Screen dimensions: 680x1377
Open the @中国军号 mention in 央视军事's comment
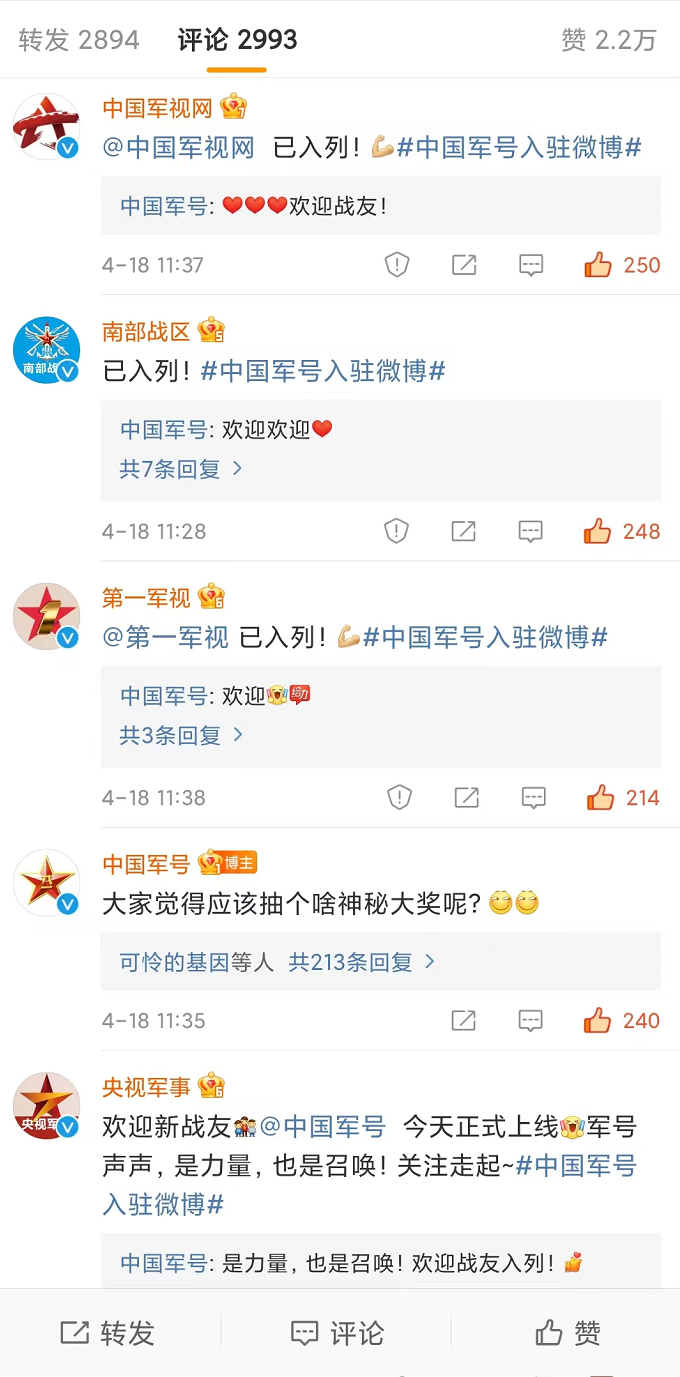tap(323, 1127)
